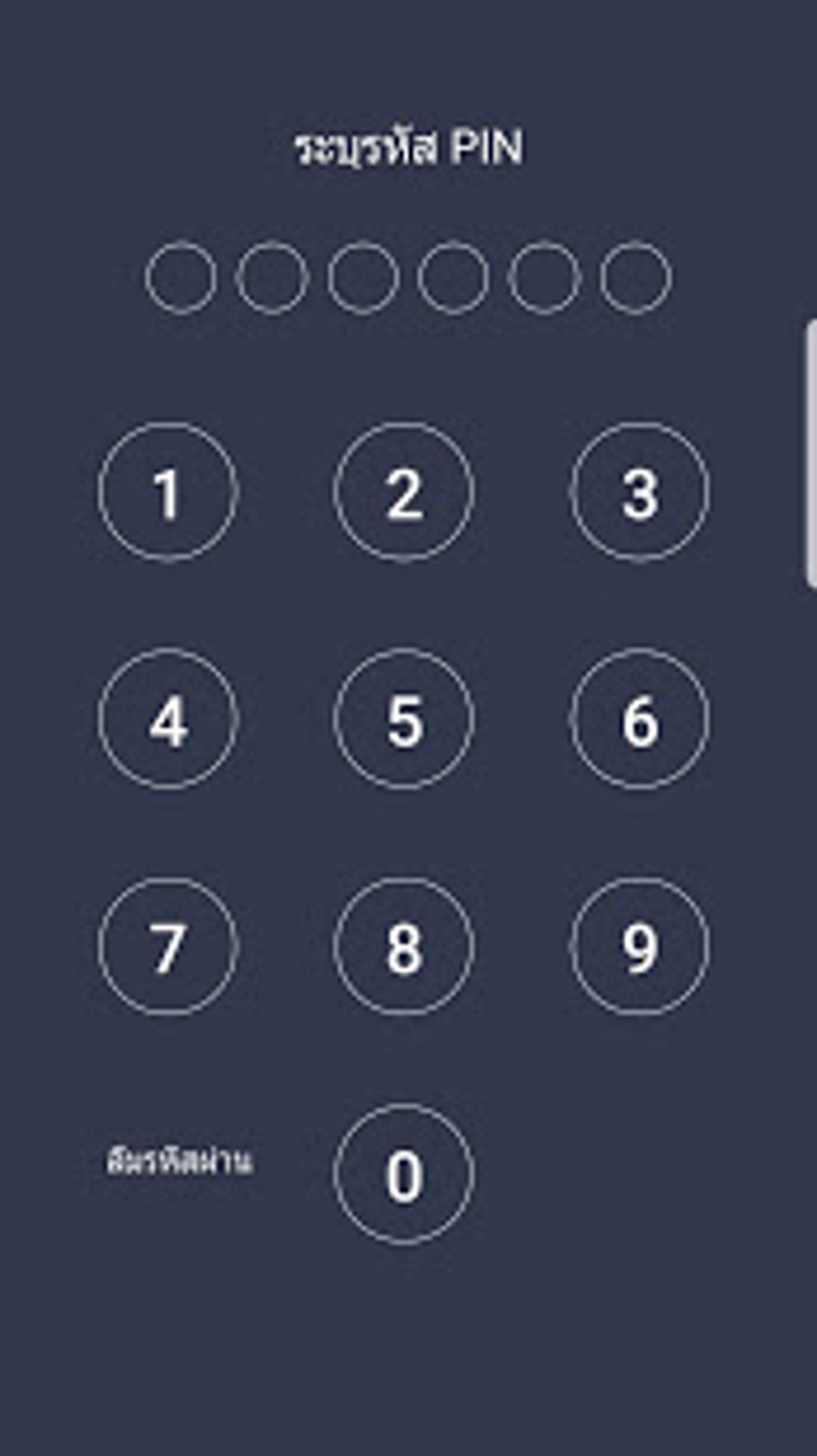Tap digit 5 on the PIN pad

pos(404,720)
